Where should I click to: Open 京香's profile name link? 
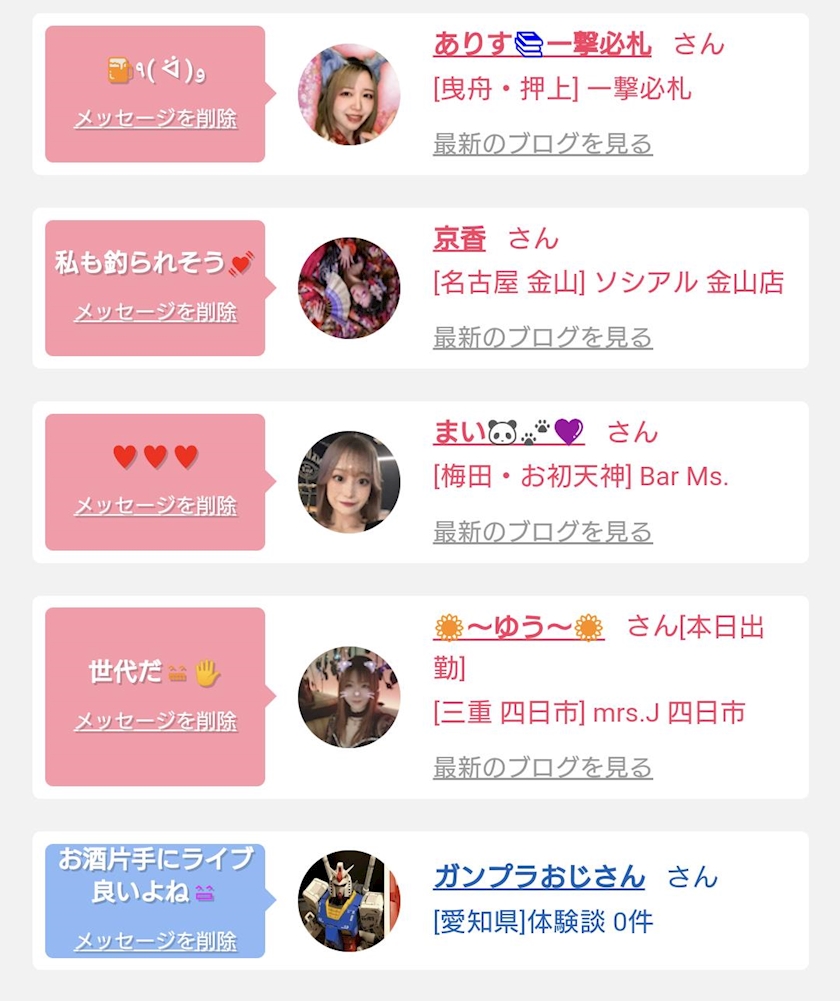(x=459, y=239)
